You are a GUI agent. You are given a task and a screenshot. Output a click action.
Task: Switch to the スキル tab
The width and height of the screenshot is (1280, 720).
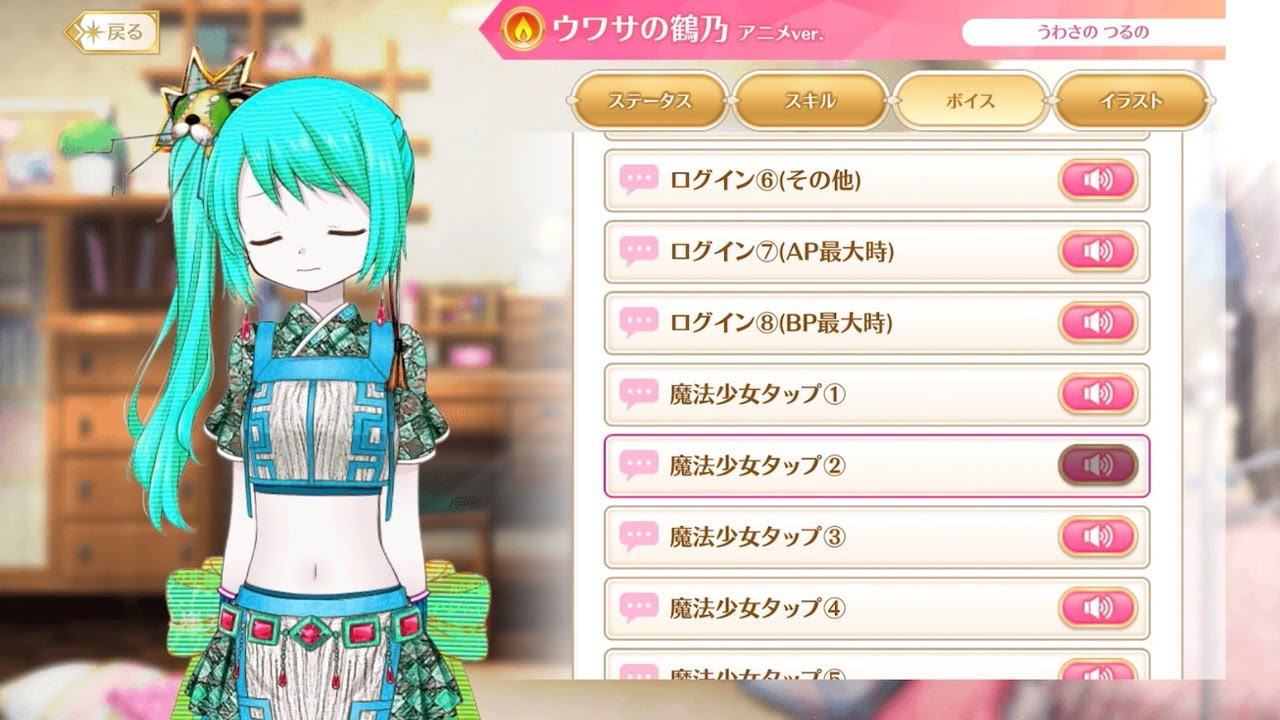point(810,101)
